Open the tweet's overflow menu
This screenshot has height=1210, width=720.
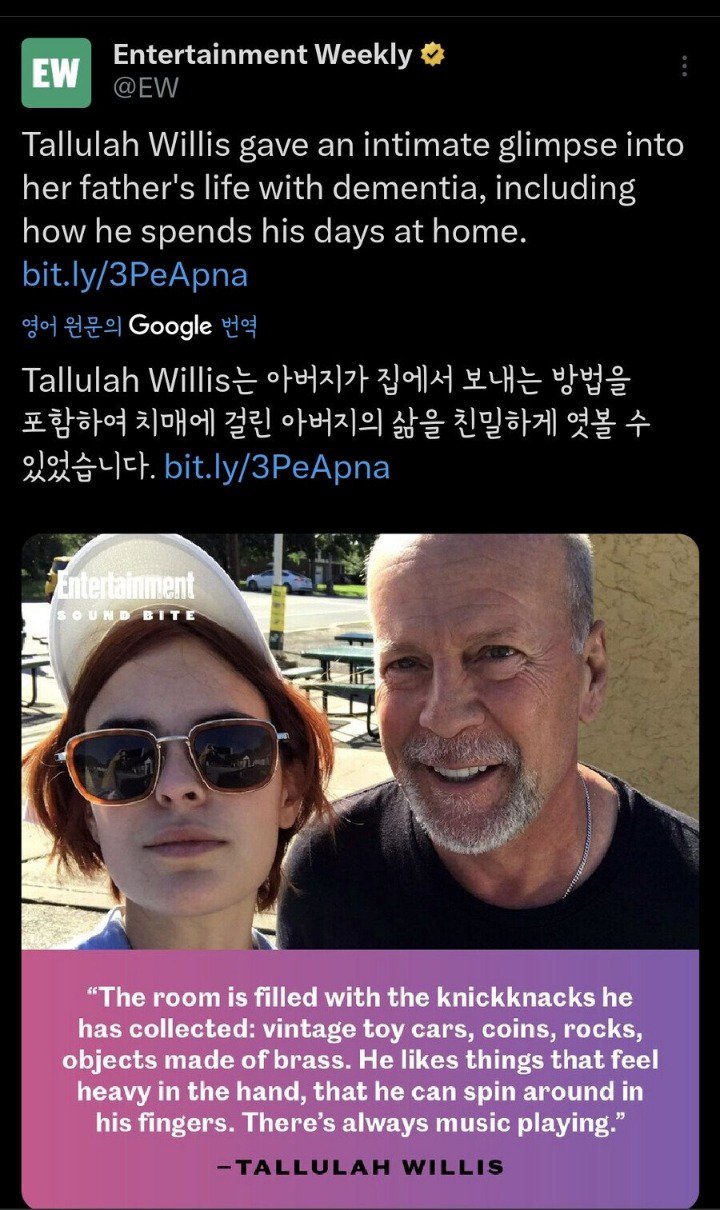[684, 66]
